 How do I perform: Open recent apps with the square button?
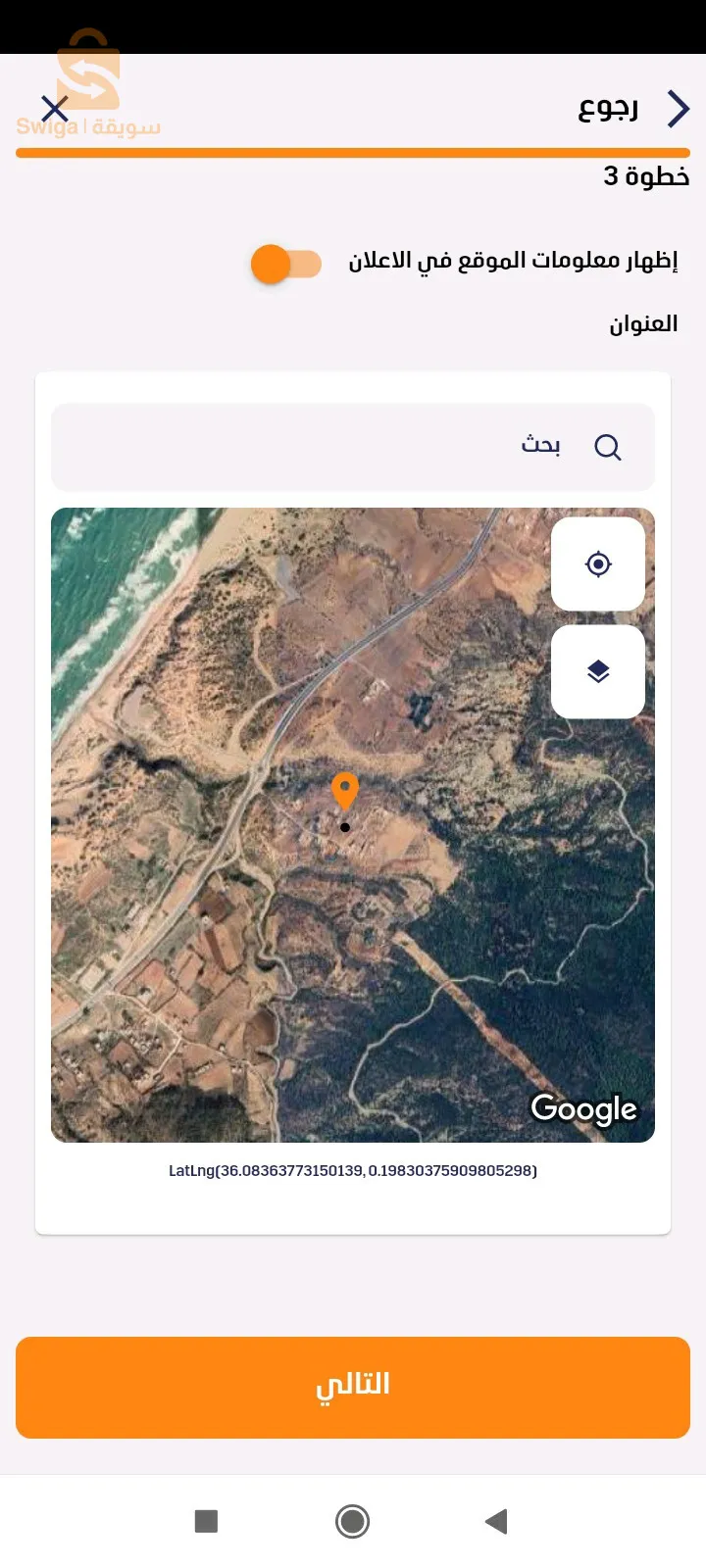206,1521
